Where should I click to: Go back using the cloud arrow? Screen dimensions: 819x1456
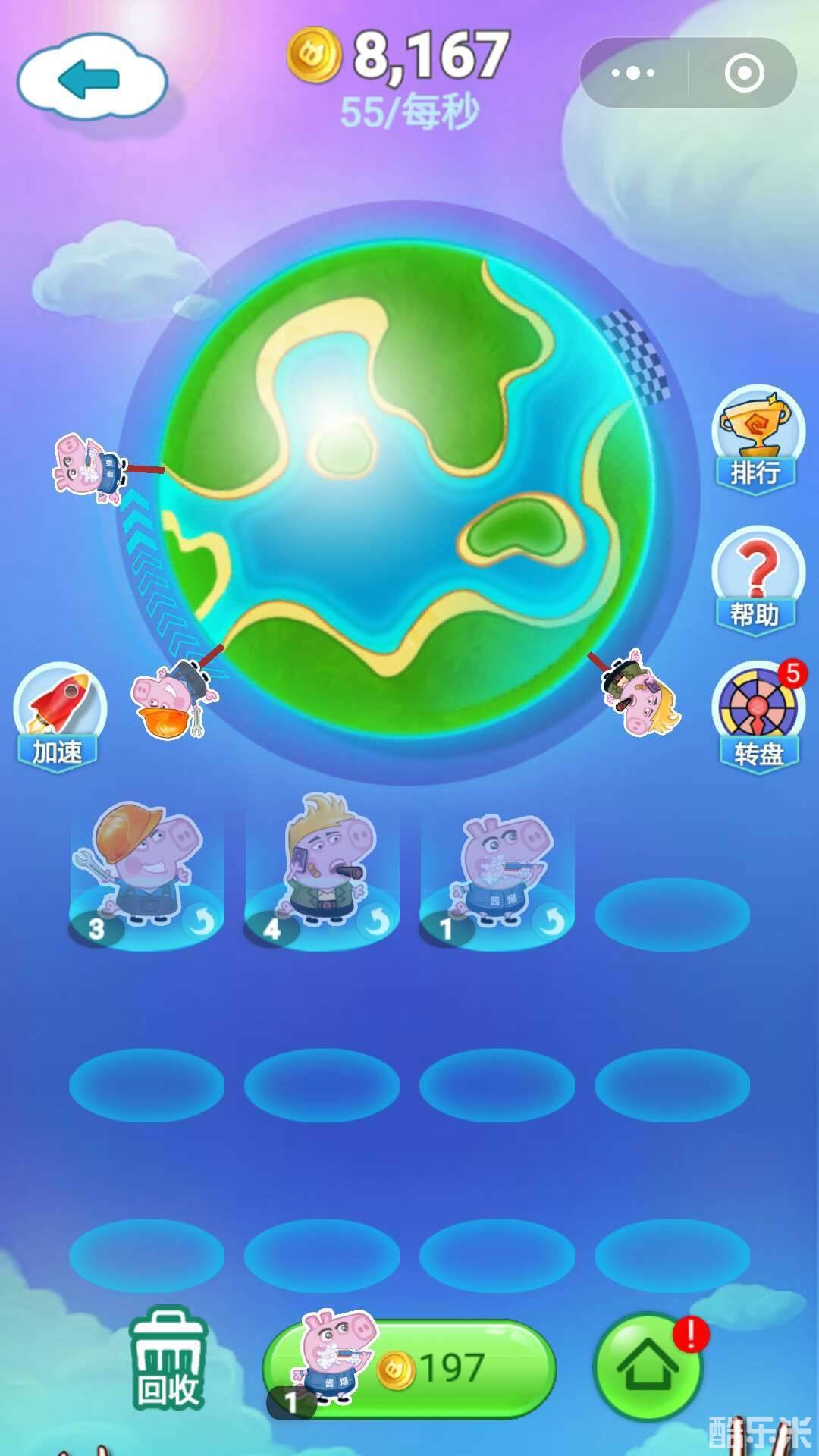(x=91, y=78)
